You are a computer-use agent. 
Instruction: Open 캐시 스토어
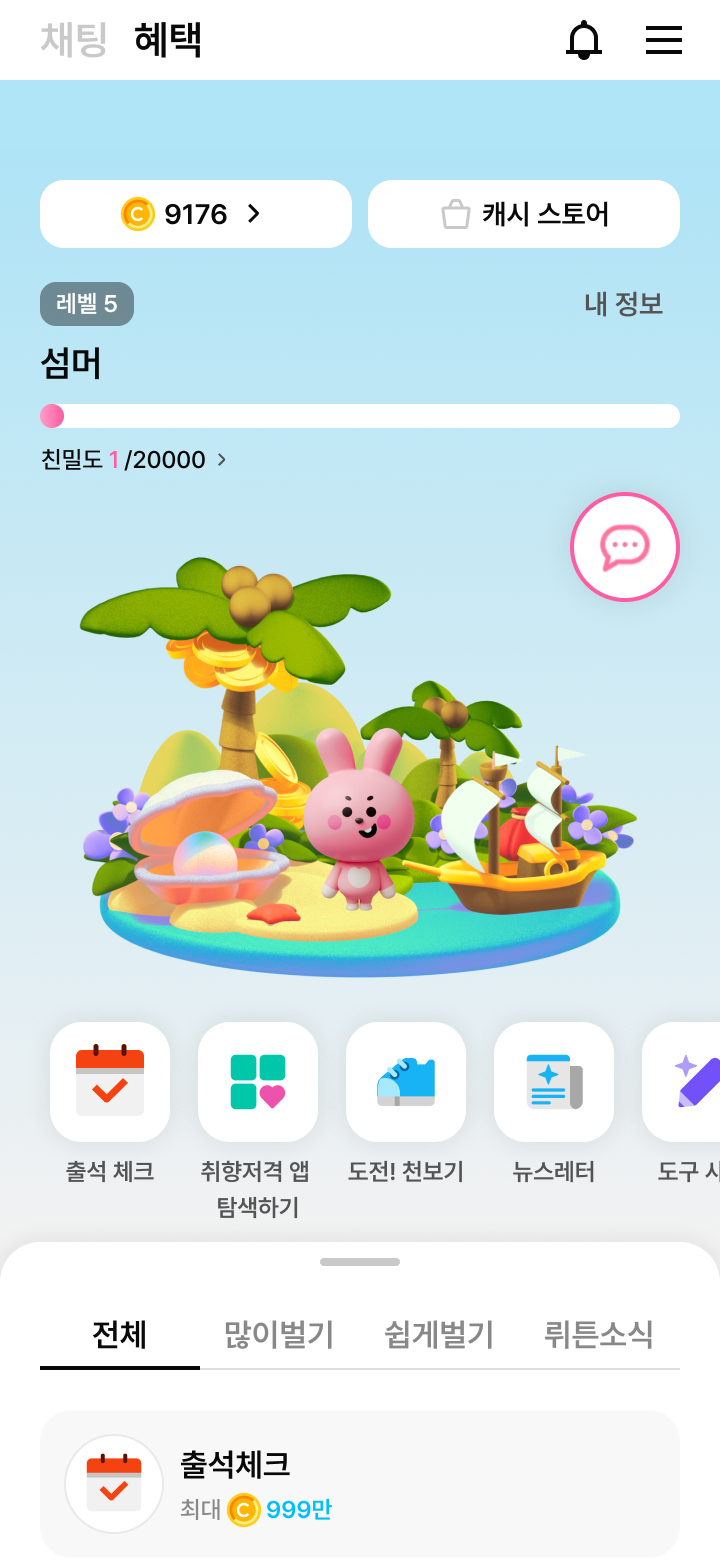(524, 214)
